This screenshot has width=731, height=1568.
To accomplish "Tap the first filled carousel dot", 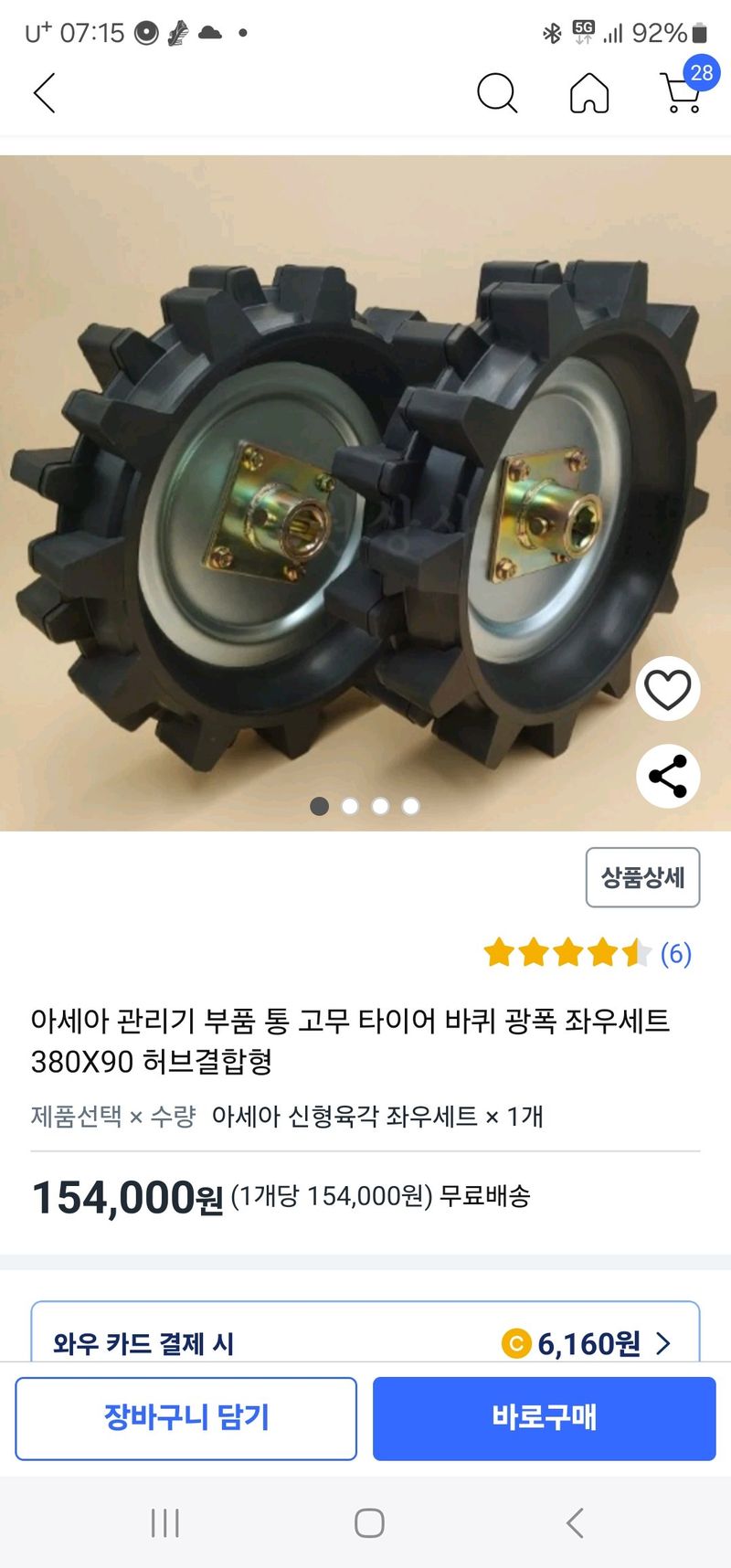I will click(319, 807).
